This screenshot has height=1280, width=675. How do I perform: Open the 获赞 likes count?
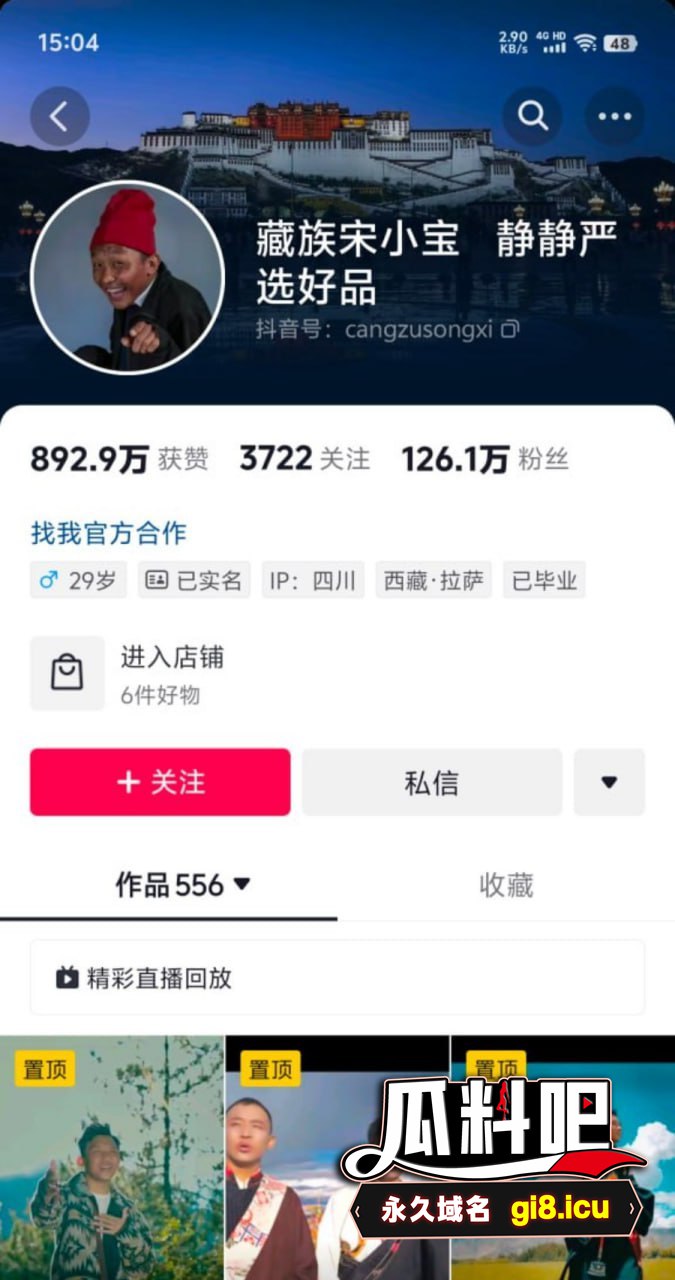point(119,459)
